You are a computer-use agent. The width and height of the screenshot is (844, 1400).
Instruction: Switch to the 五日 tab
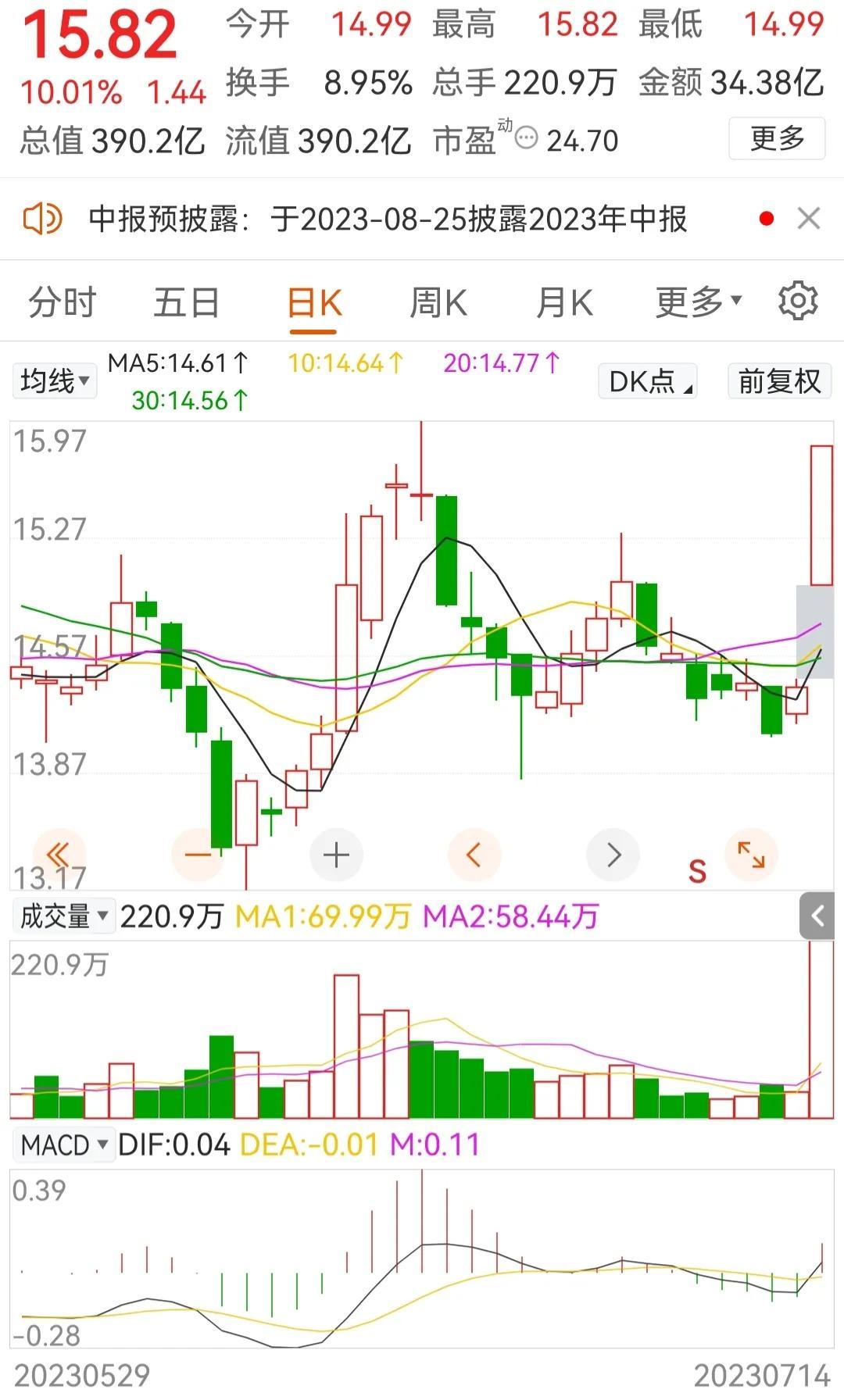point(187,302)
